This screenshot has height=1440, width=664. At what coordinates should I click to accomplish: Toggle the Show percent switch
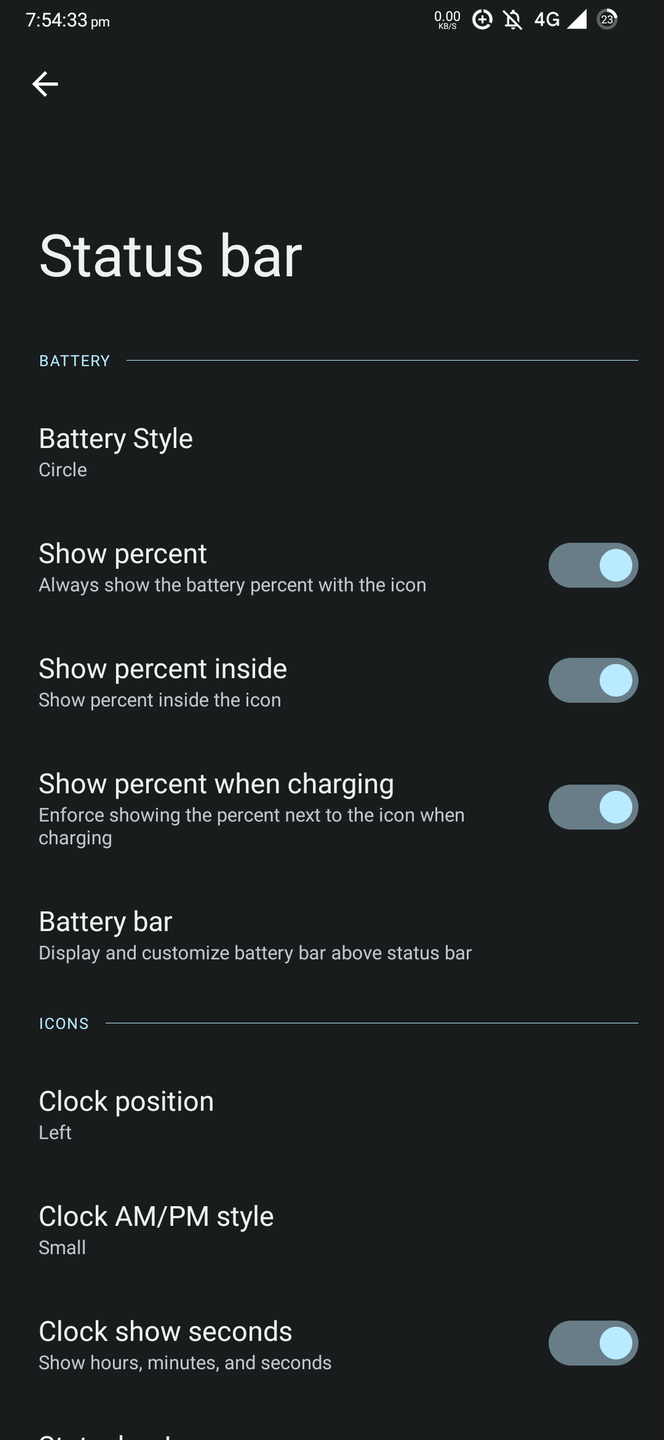(592, 566)
